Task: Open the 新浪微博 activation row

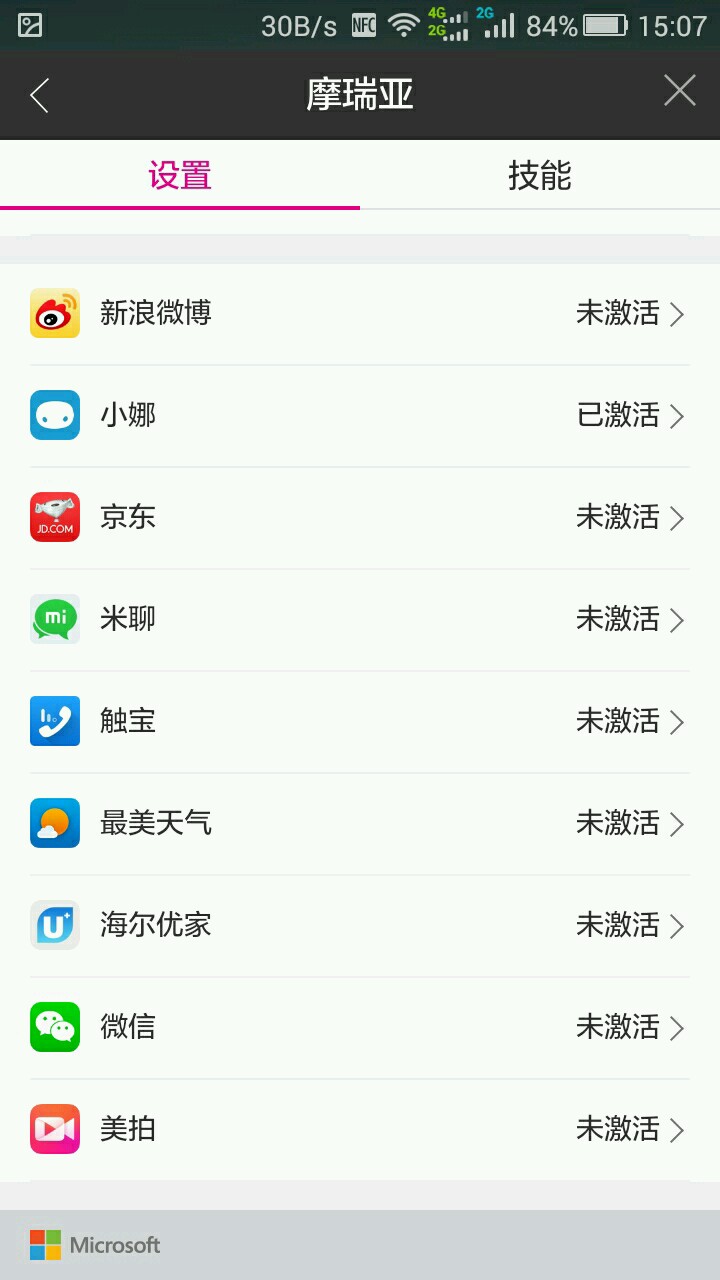Action: (x=360, y=314)
